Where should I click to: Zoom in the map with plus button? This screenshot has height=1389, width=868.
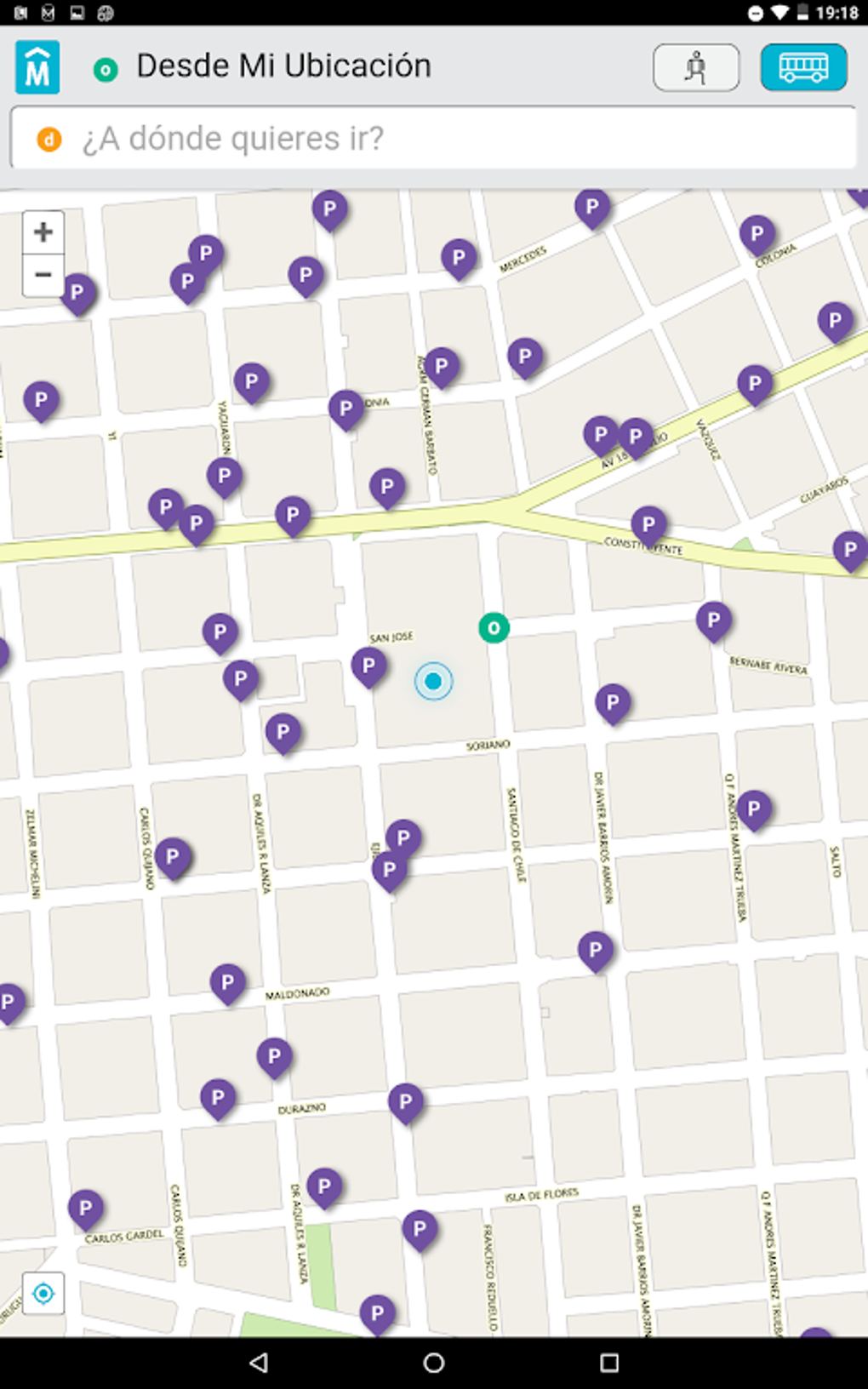click(x=43, y=232)
